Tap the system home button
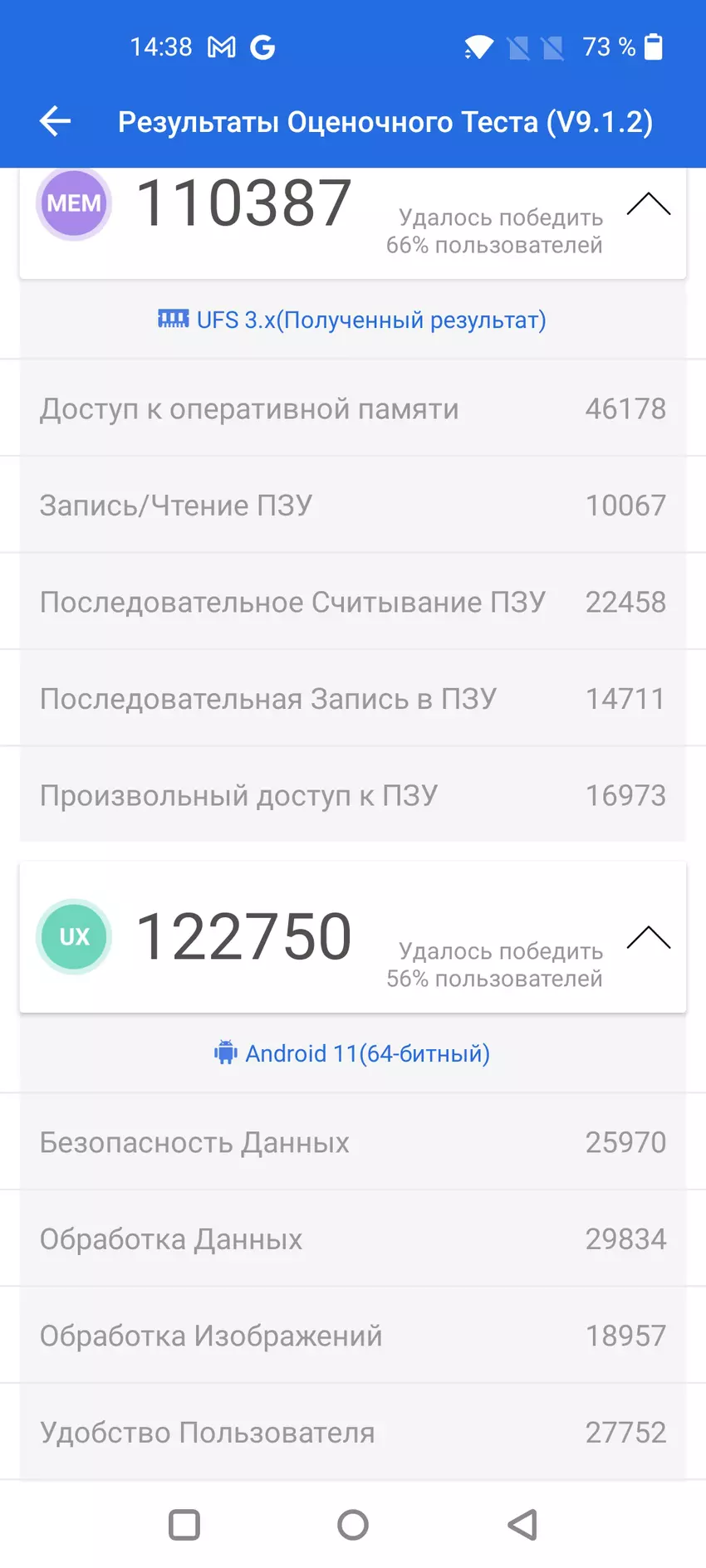The image size is (706, 1568). point(353,1524)
